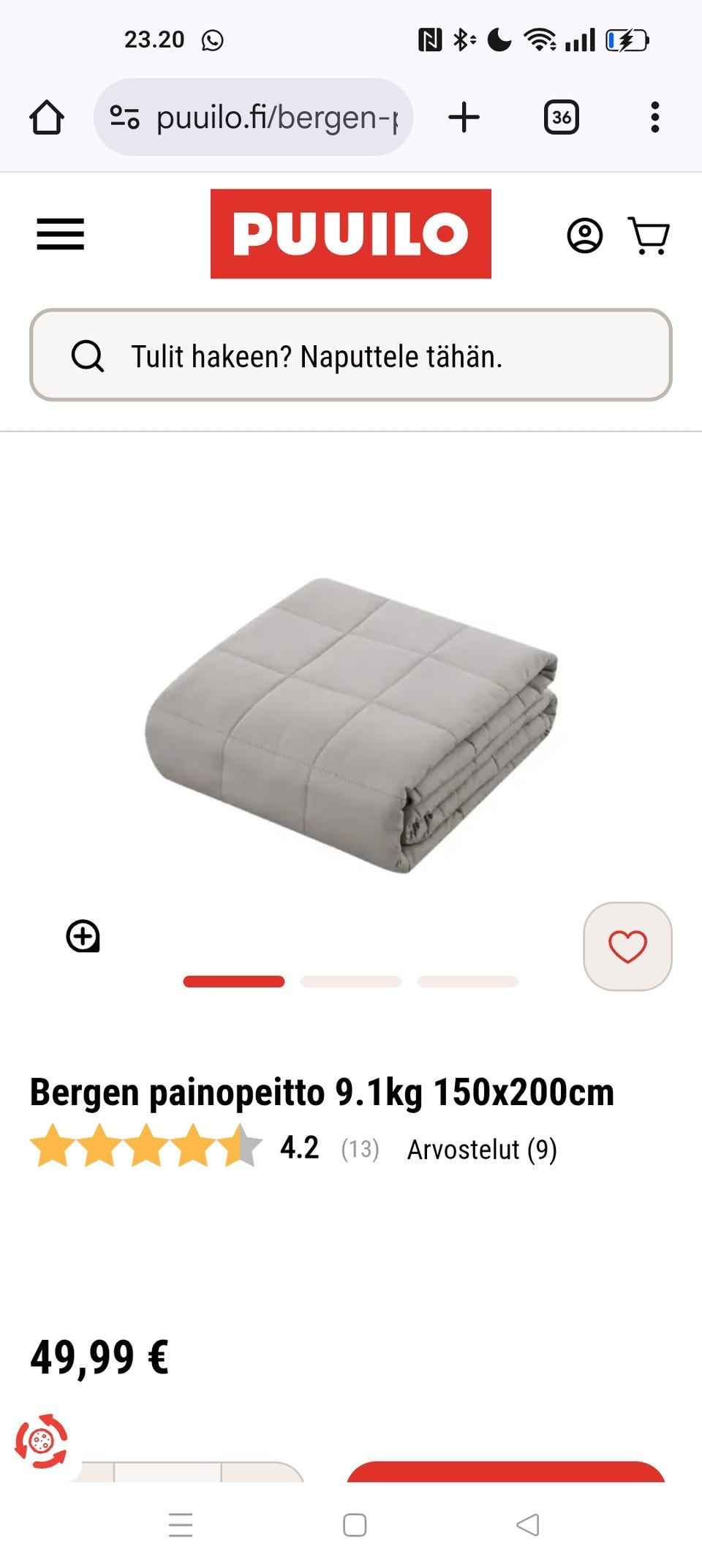
Task: Select the second image carousel dot
Action: [351, 981]
